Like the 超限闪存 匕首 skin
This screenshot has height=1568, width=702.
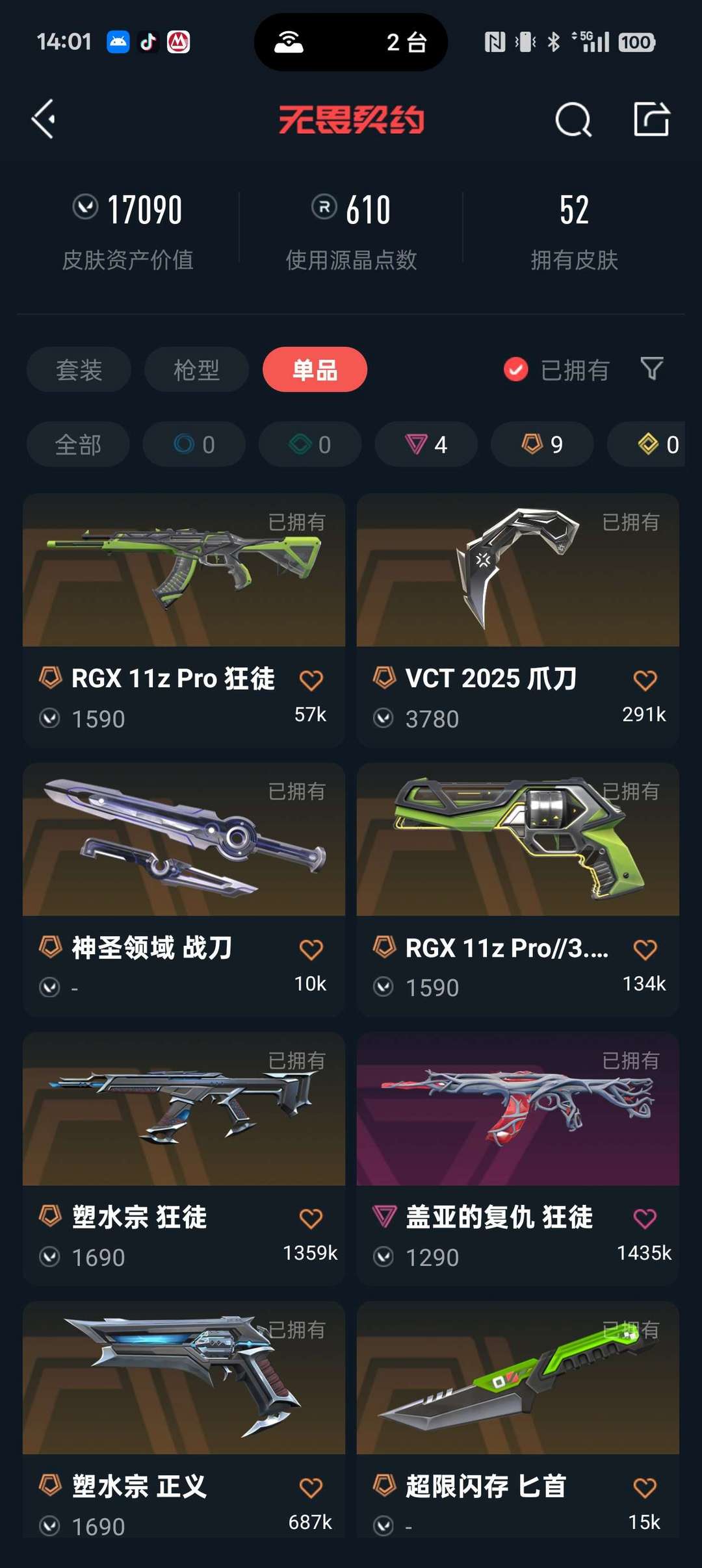click(x=645, y=1487)
